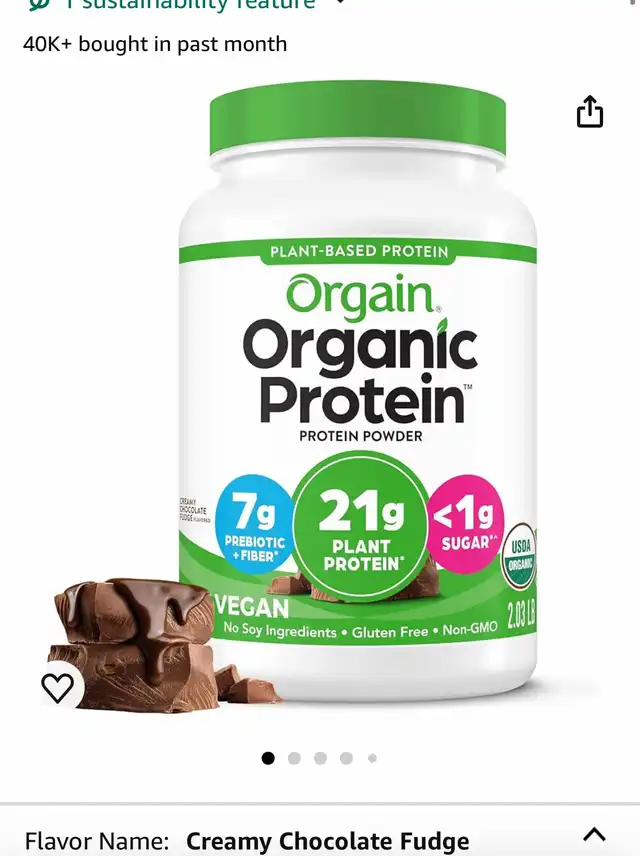Jump to the second image dot
The width and height of the screenshot is (640, 856).
(294, 758)
